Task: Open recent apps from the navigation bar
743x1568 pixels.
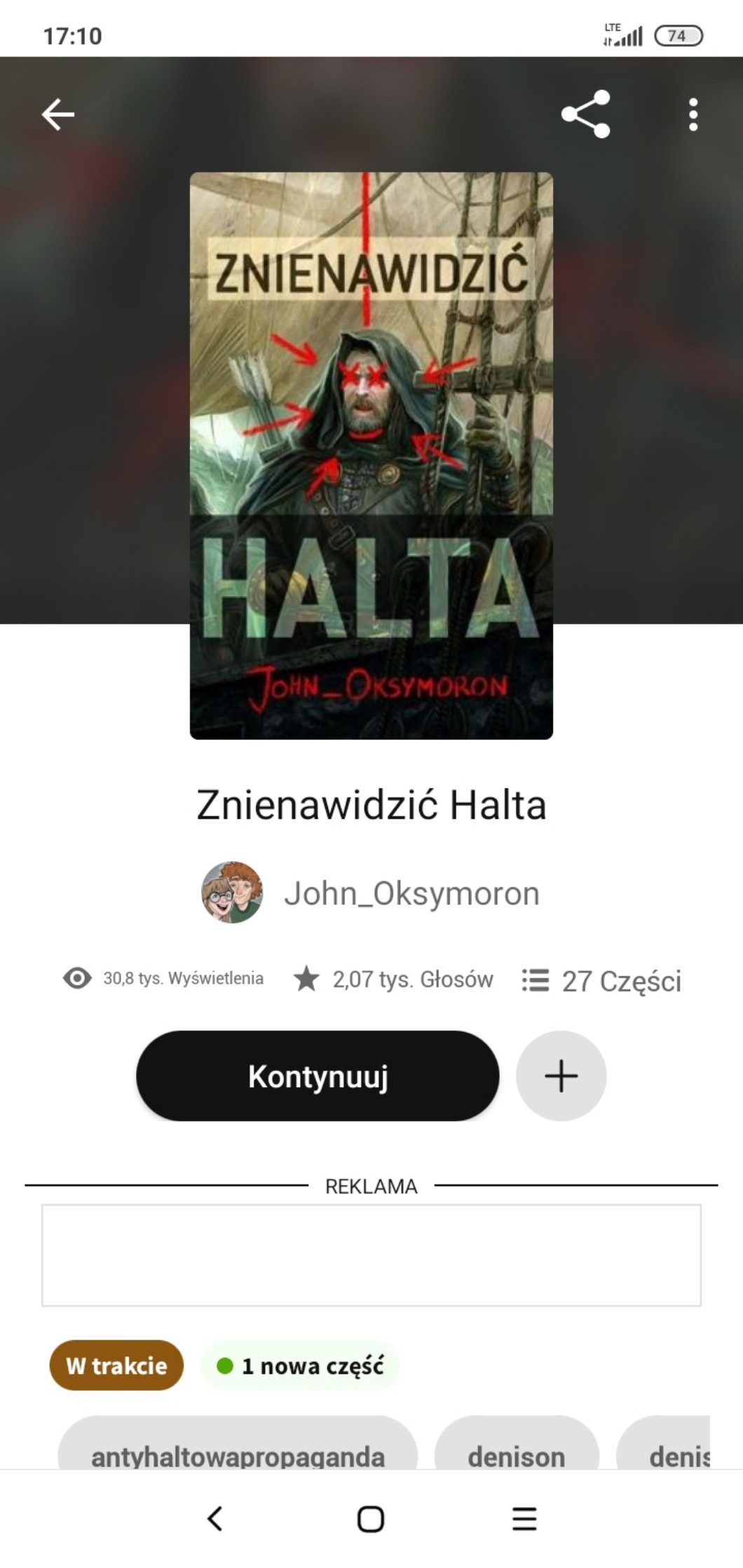Action: (x=524, y=1520)
